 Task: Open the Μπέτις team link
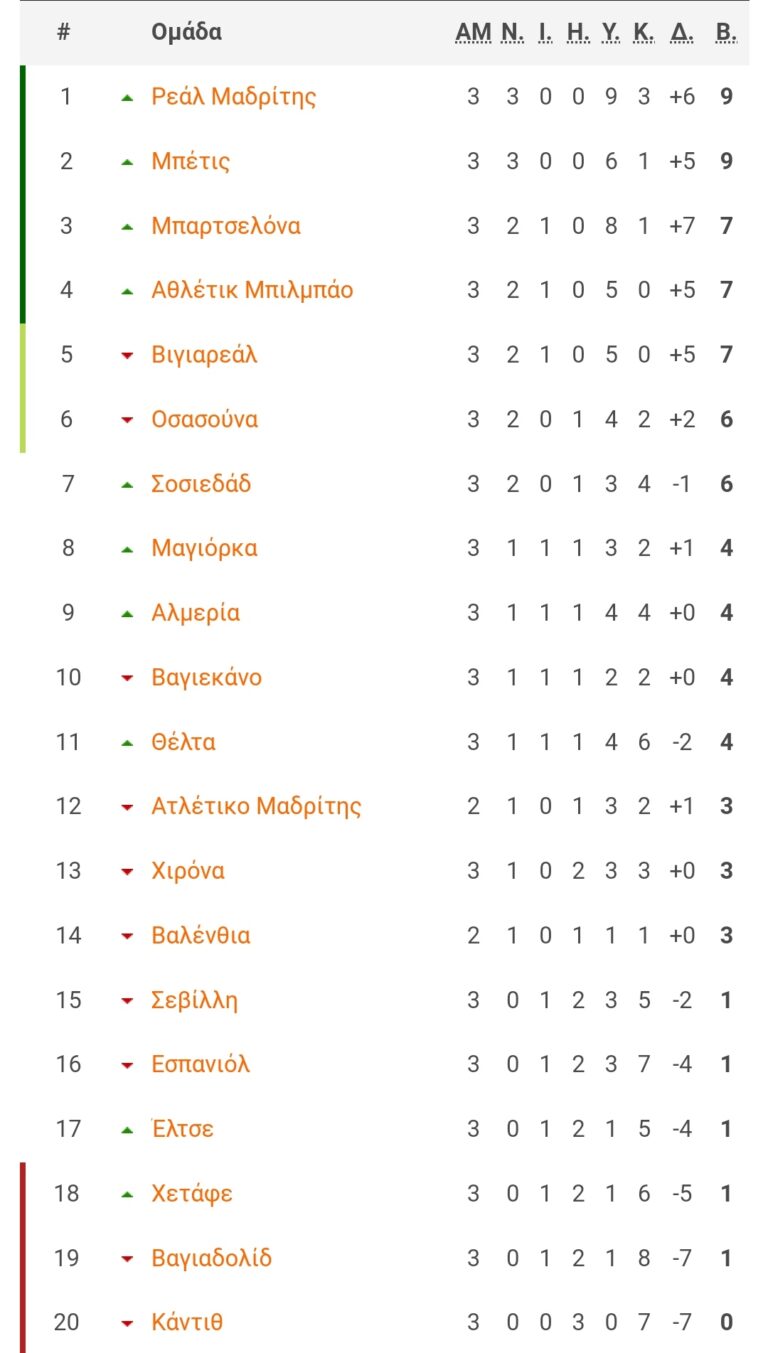pos(190,161)
